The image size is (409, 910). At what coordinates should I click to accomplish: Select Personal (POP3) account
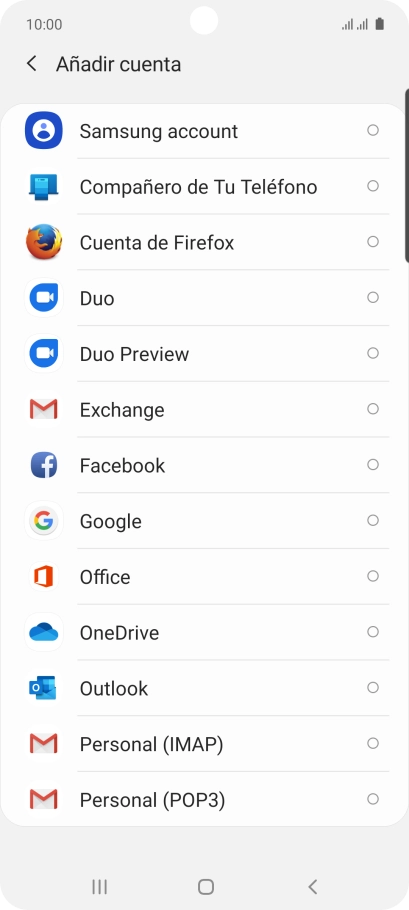pyautogui.click(x=204, y=800)
